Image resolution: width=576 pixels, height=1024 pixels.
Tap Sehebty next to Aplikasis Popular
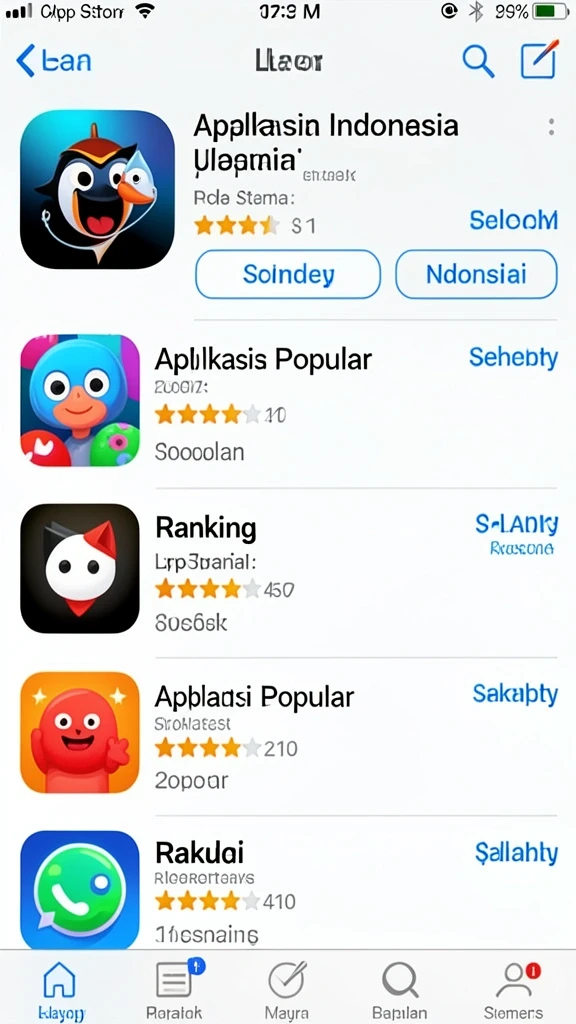[513, 357]
